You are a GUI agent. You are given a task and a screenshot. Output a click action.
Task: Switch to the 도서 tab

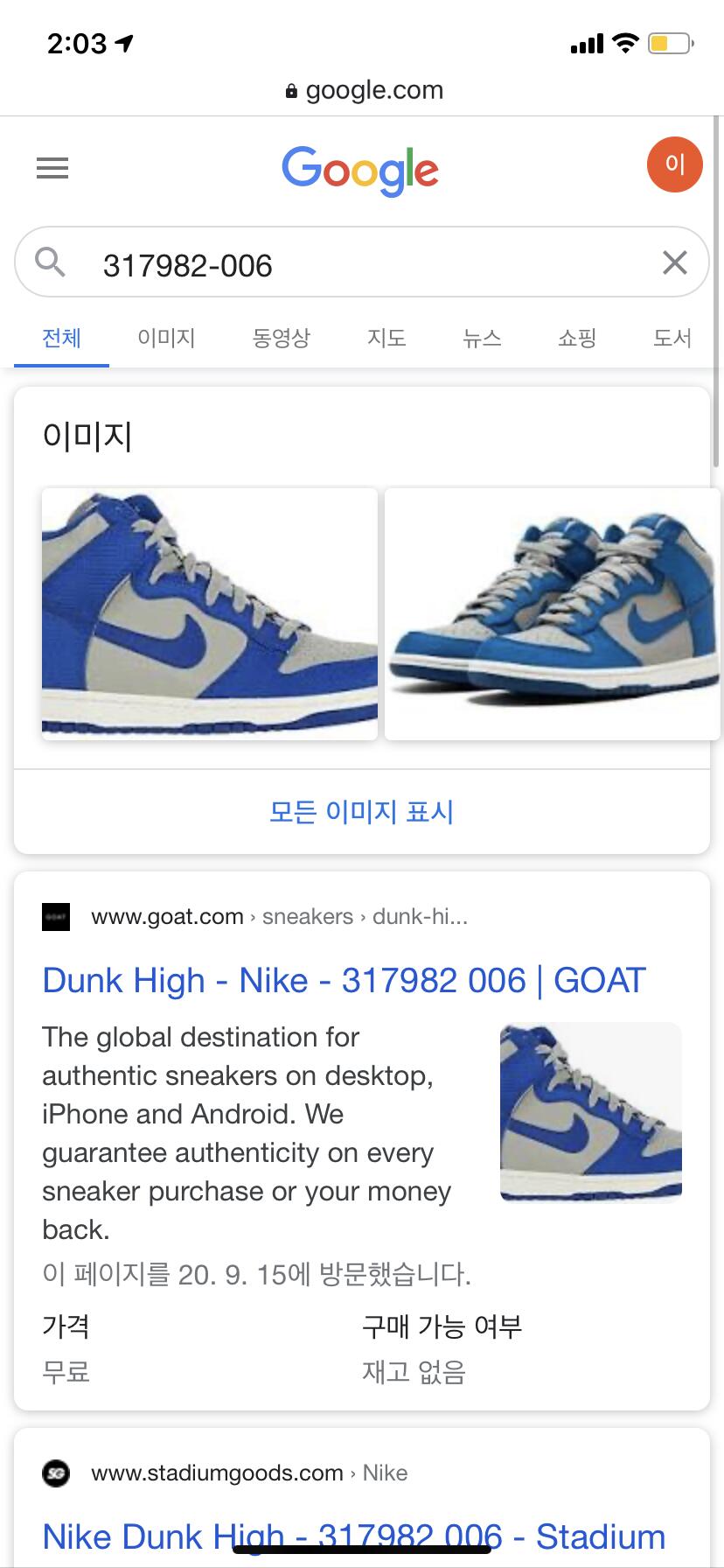[672, 338]
